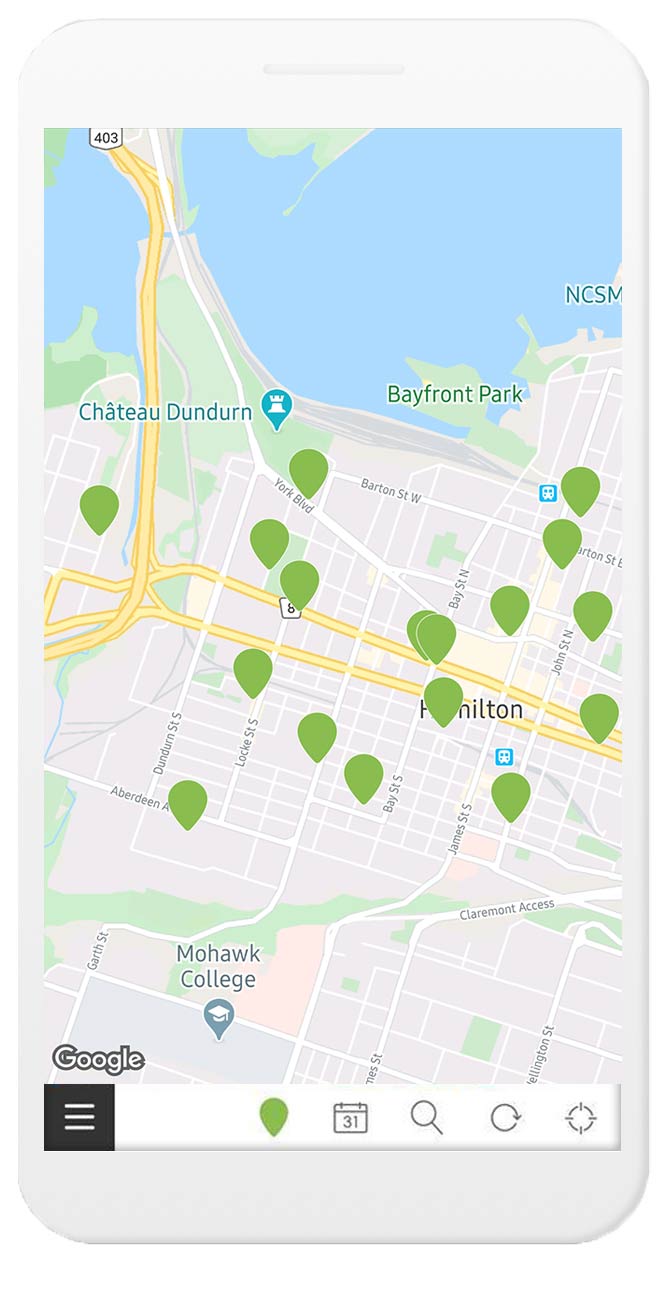Tap the pin west of Highway 403

(99, 509)
